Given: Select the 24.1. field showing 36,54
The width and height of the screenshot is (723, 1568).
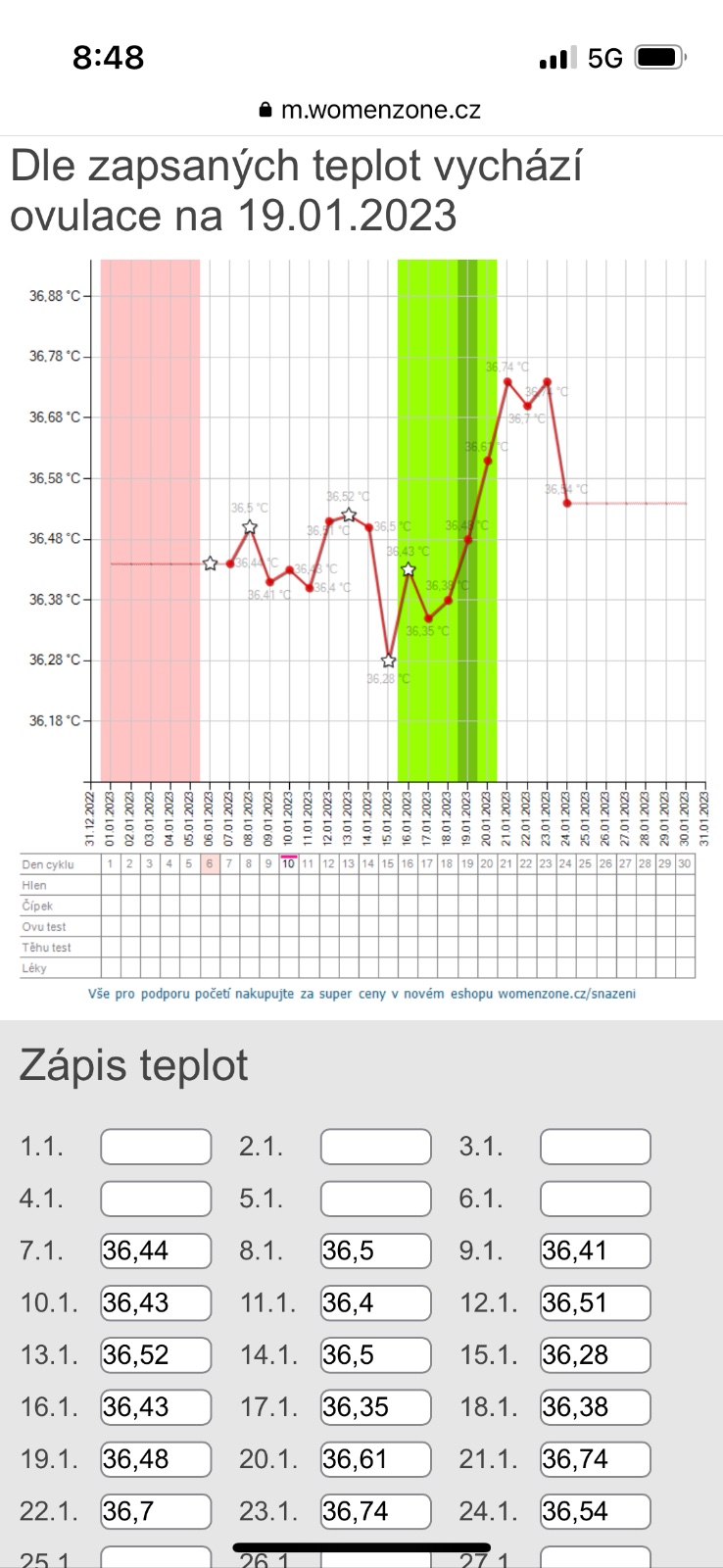Looking at the screenshot, I should 595,1511.
